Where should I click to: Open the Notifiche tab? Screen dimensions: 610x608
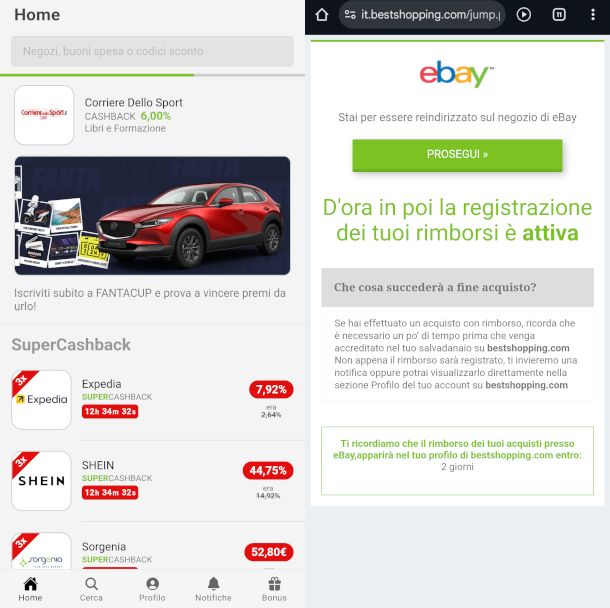213,589
